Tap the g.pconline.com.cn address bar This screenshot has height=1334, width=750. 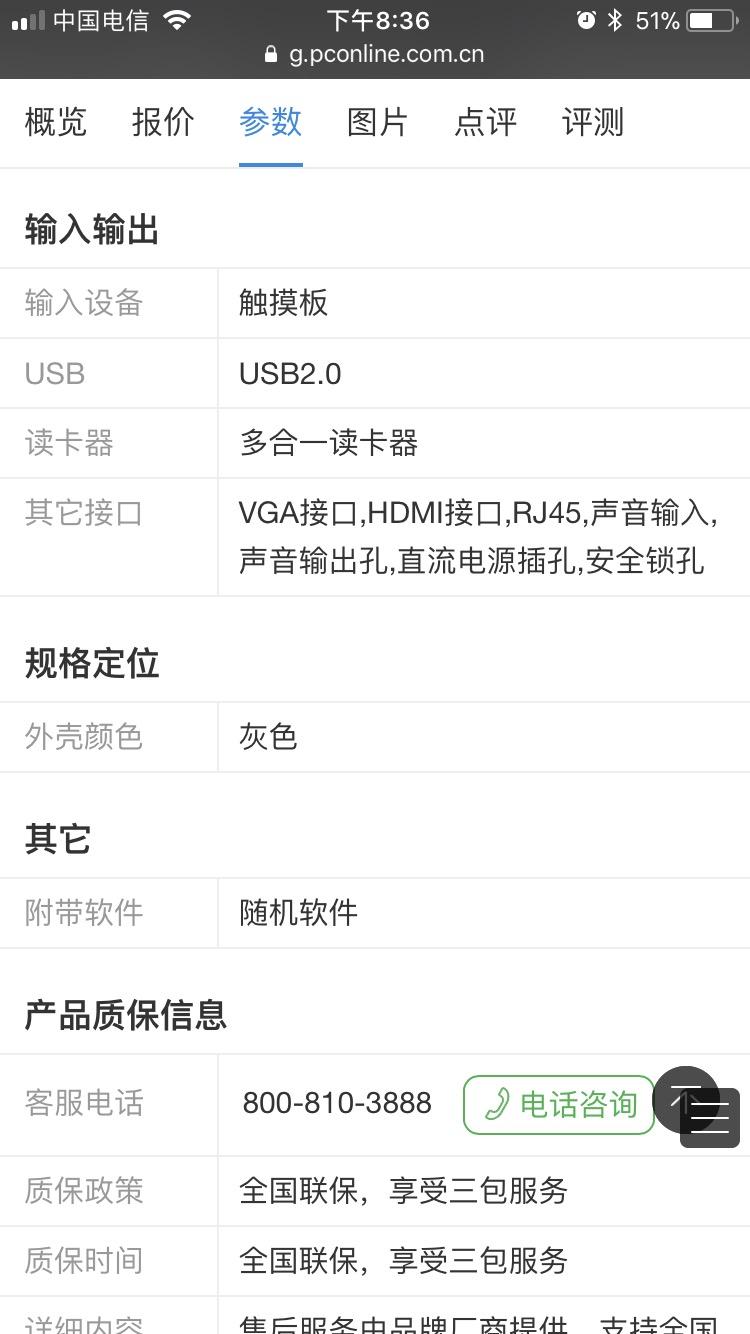[375, 54]
